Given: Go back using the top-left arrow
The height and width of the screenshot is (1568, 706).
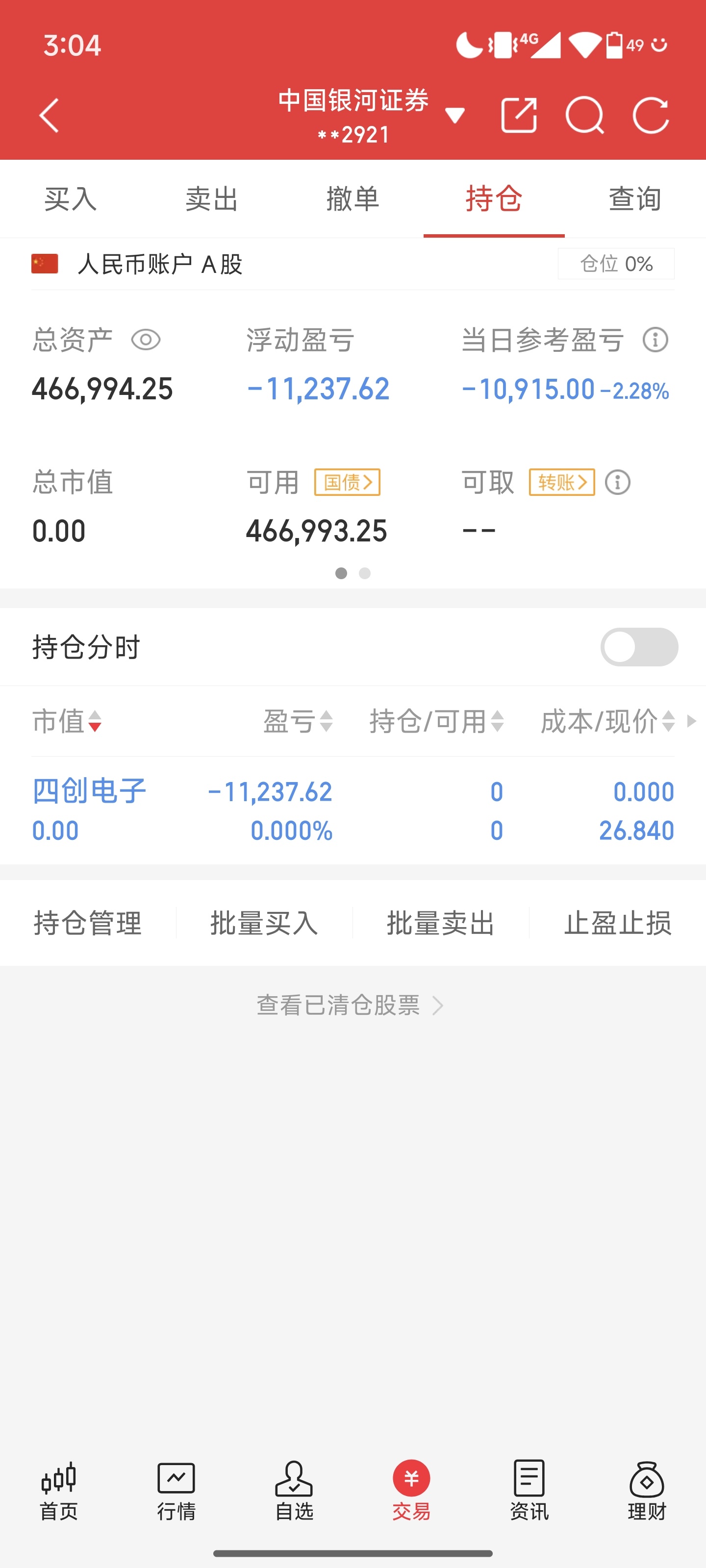Looking at the screenshot, I should tap(49, 115).
